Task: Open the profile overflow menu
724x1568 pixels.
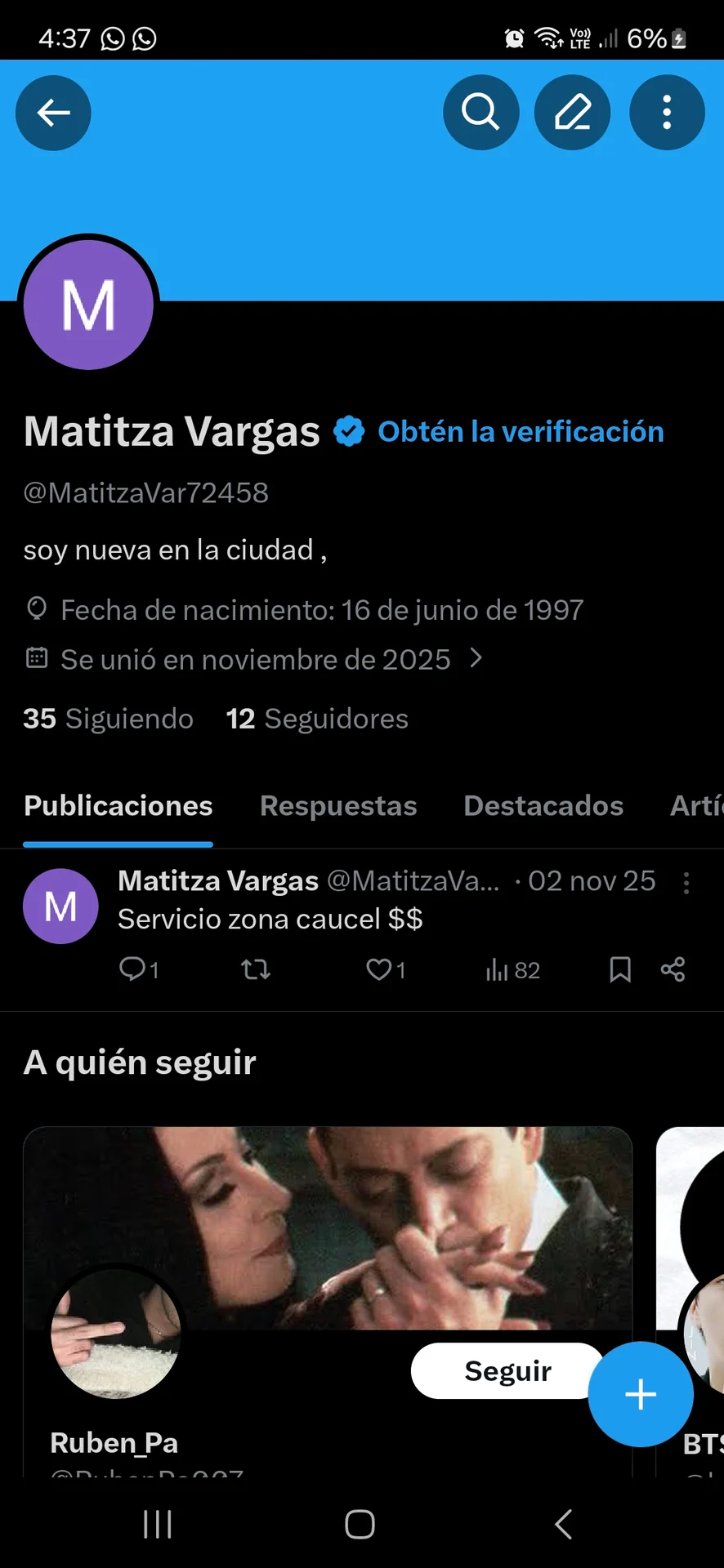Action: tap(667, 113)
